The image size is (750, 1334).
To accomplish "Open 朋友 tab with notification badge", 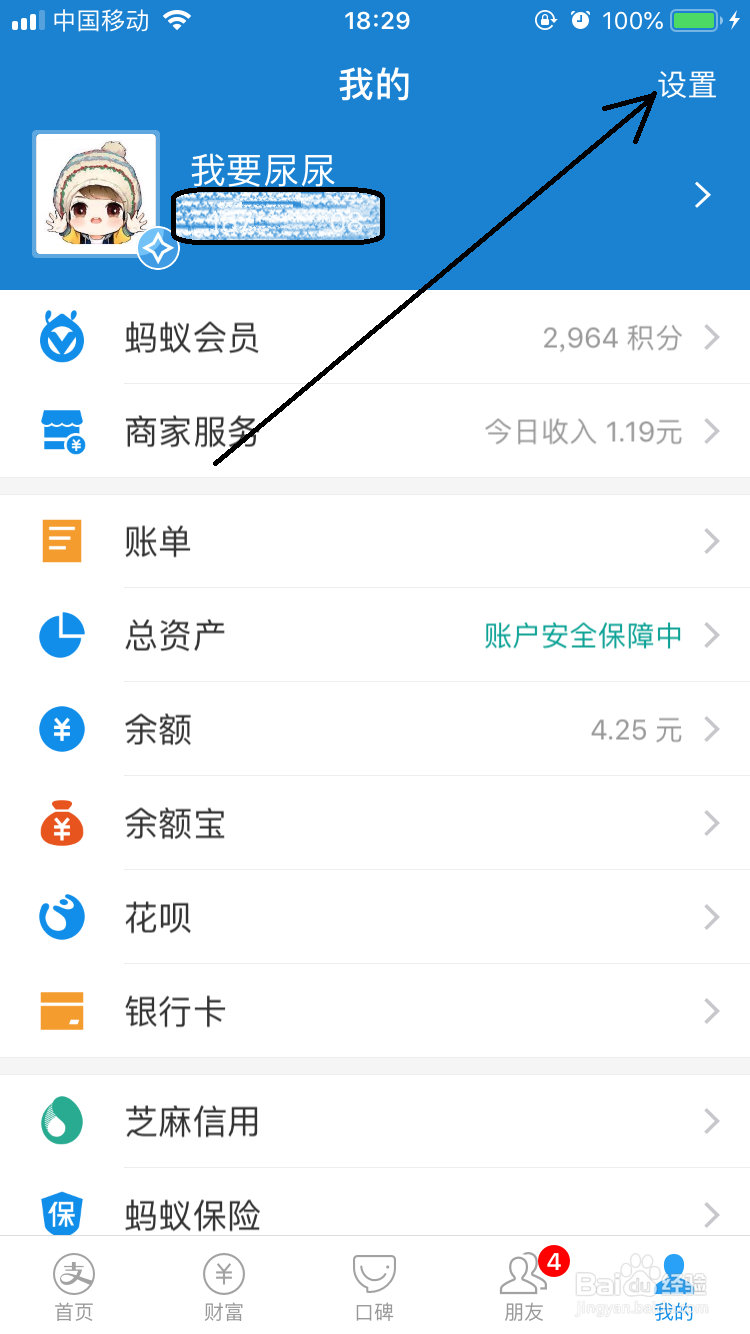I will 523,1286.
